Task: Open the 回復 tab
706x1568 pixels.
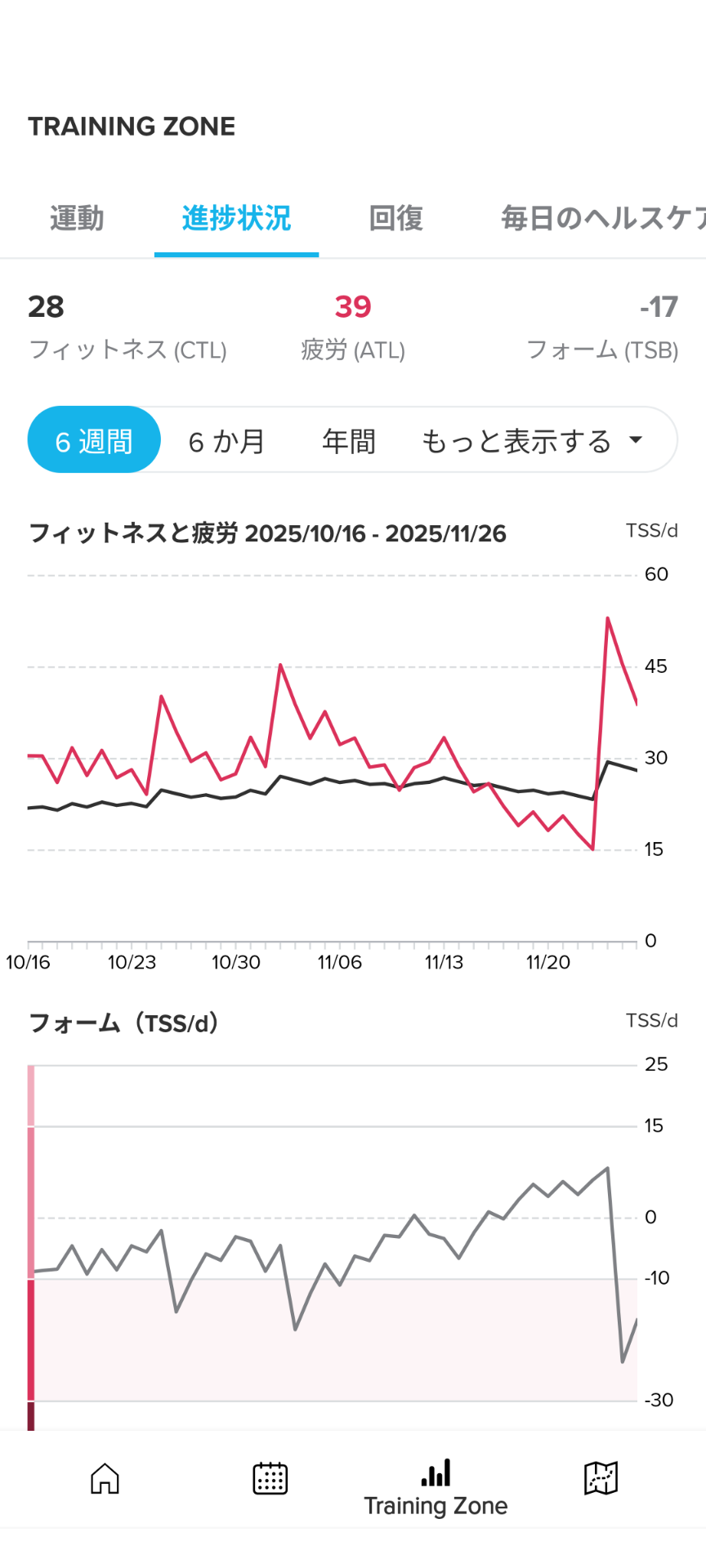Action: click(395, 219)
